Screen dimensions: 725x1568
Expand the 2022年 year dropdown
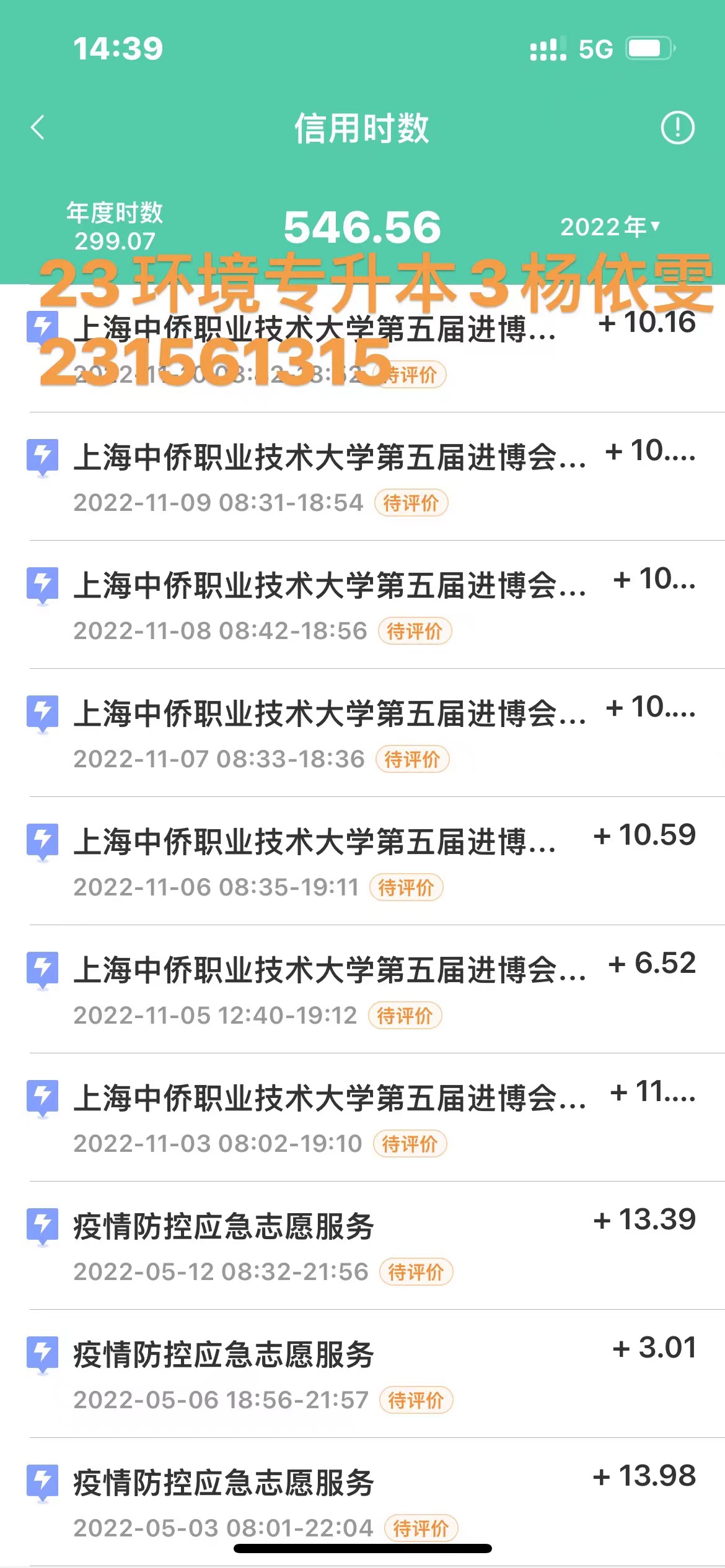(x=610, y=227)
